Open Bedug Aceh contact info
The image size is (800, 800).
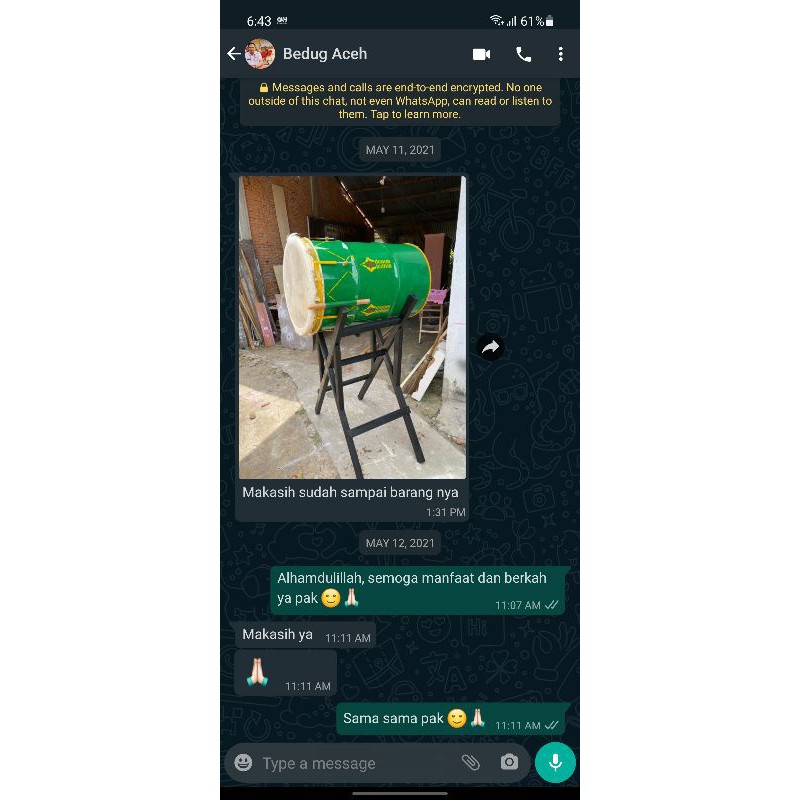(325, 54)
